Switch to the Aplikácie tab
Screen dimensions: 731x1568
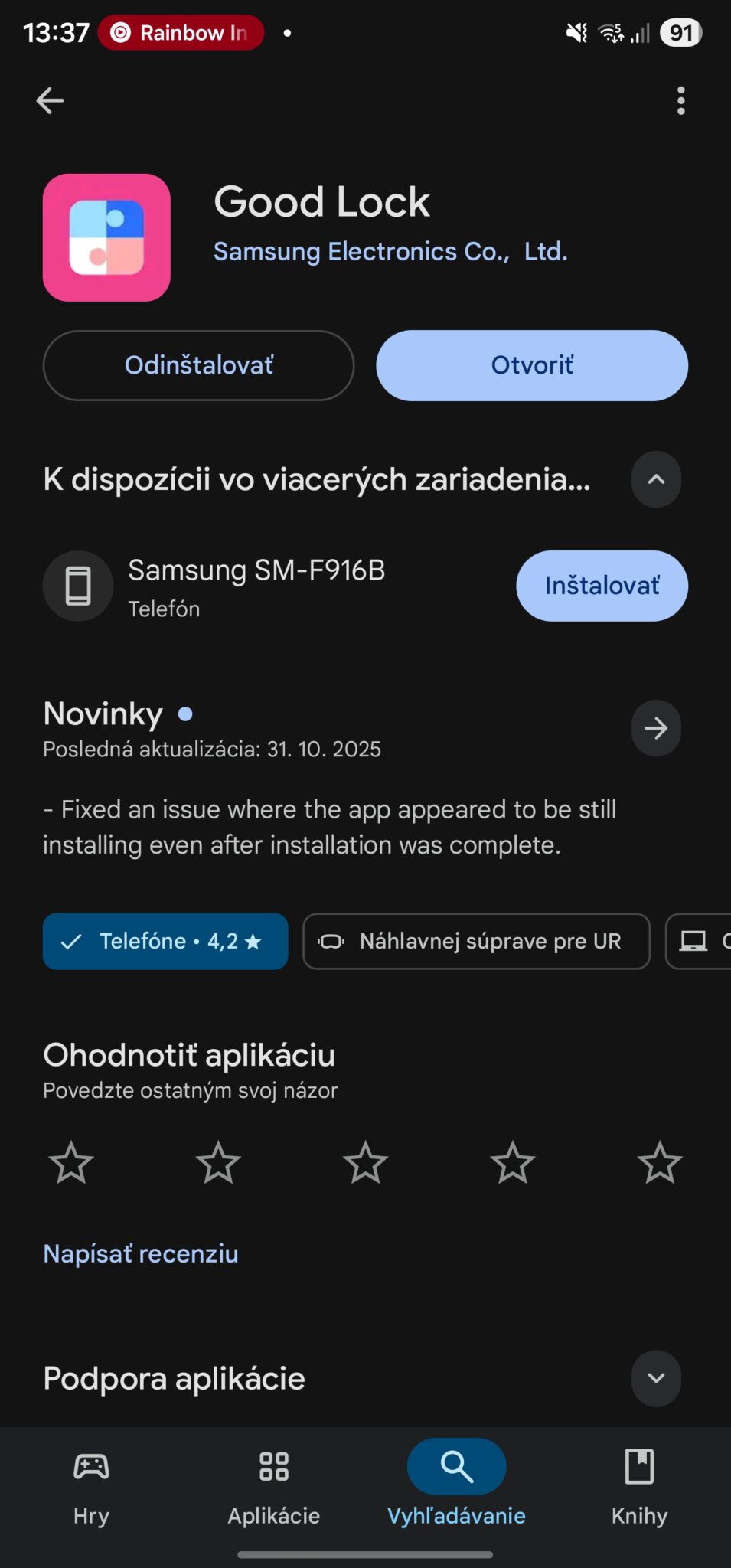pyautogui.click(x=274, y=1485)
